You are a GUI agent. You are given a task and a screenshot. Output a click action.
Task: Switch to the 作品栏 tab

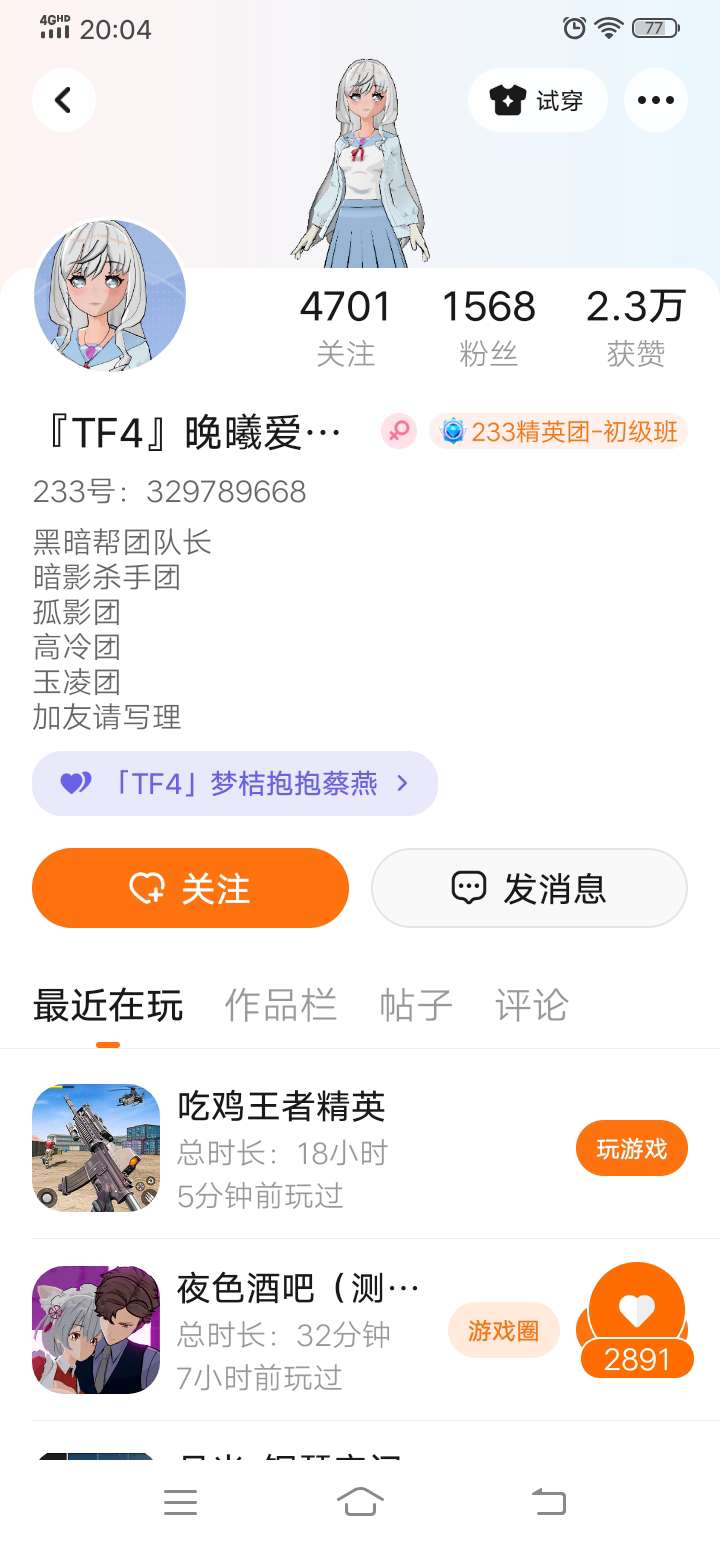coord(280,1005)
